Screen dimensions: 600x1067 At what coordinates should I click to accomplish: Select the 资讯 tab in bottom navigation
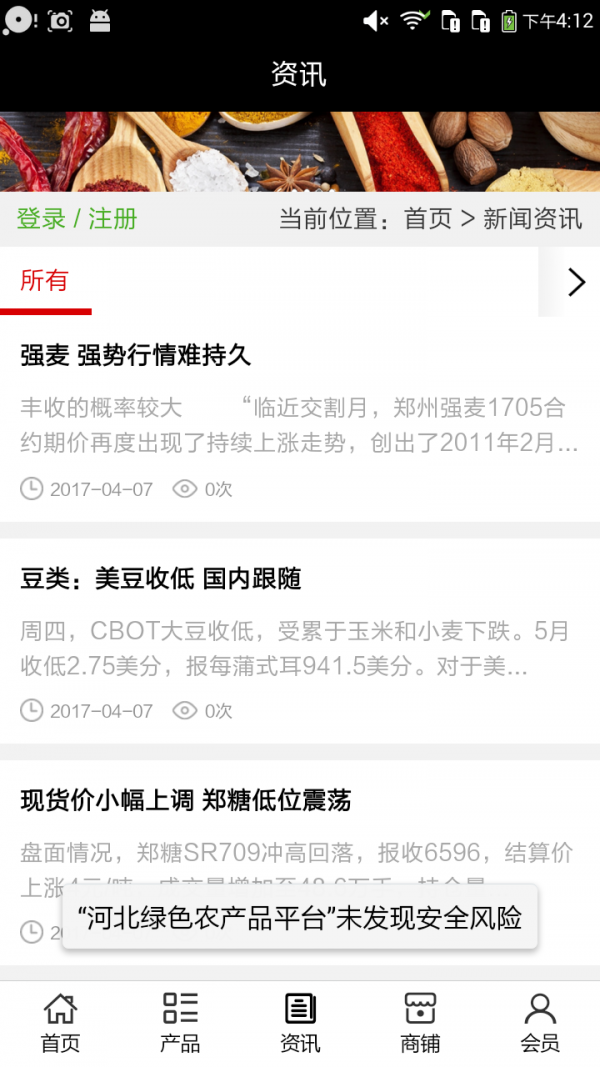click(x=300, y=1022)
